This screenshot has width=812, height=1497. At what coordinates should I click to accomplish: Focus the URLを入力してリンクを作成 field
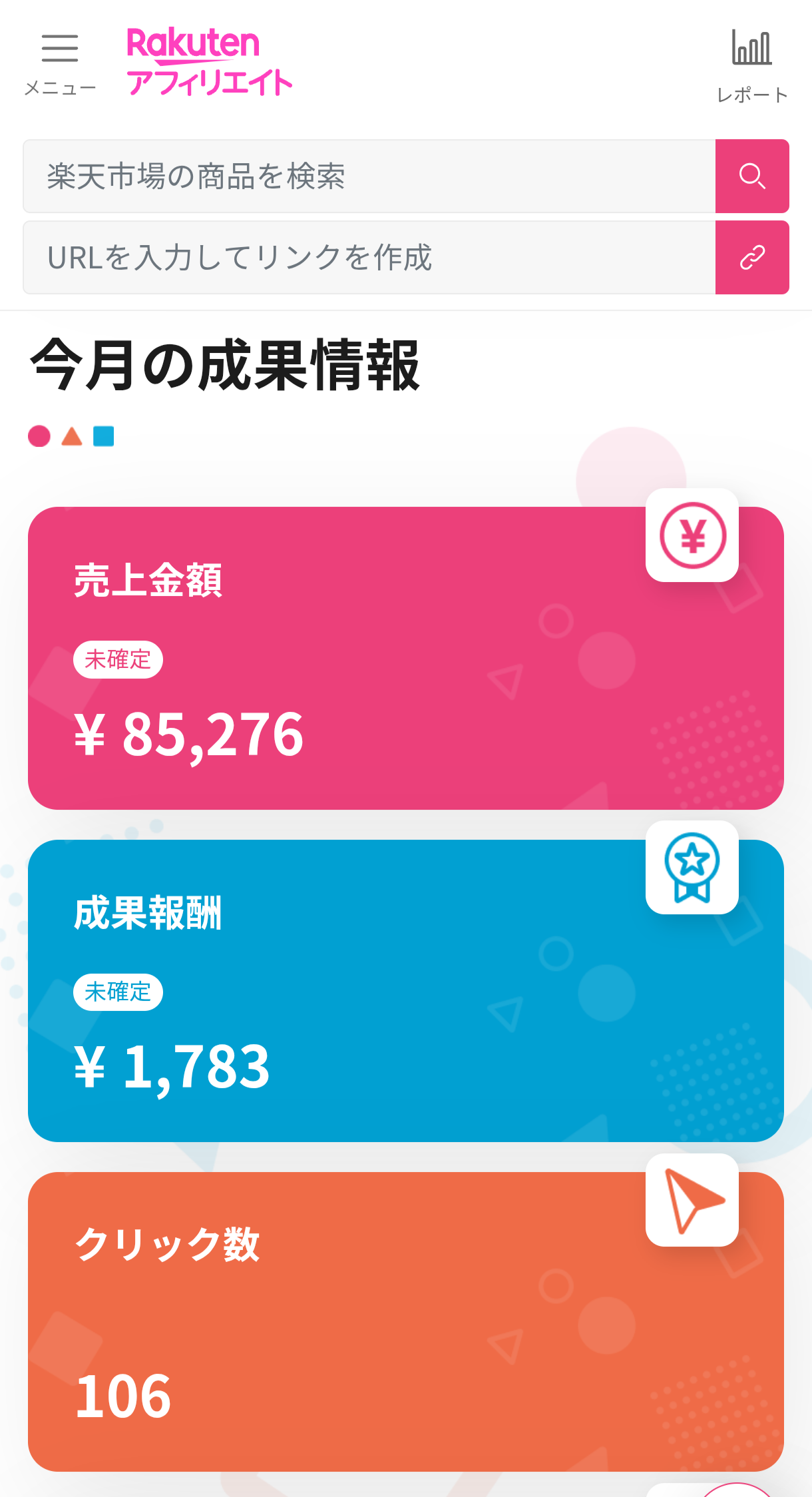tap(369, 257)
